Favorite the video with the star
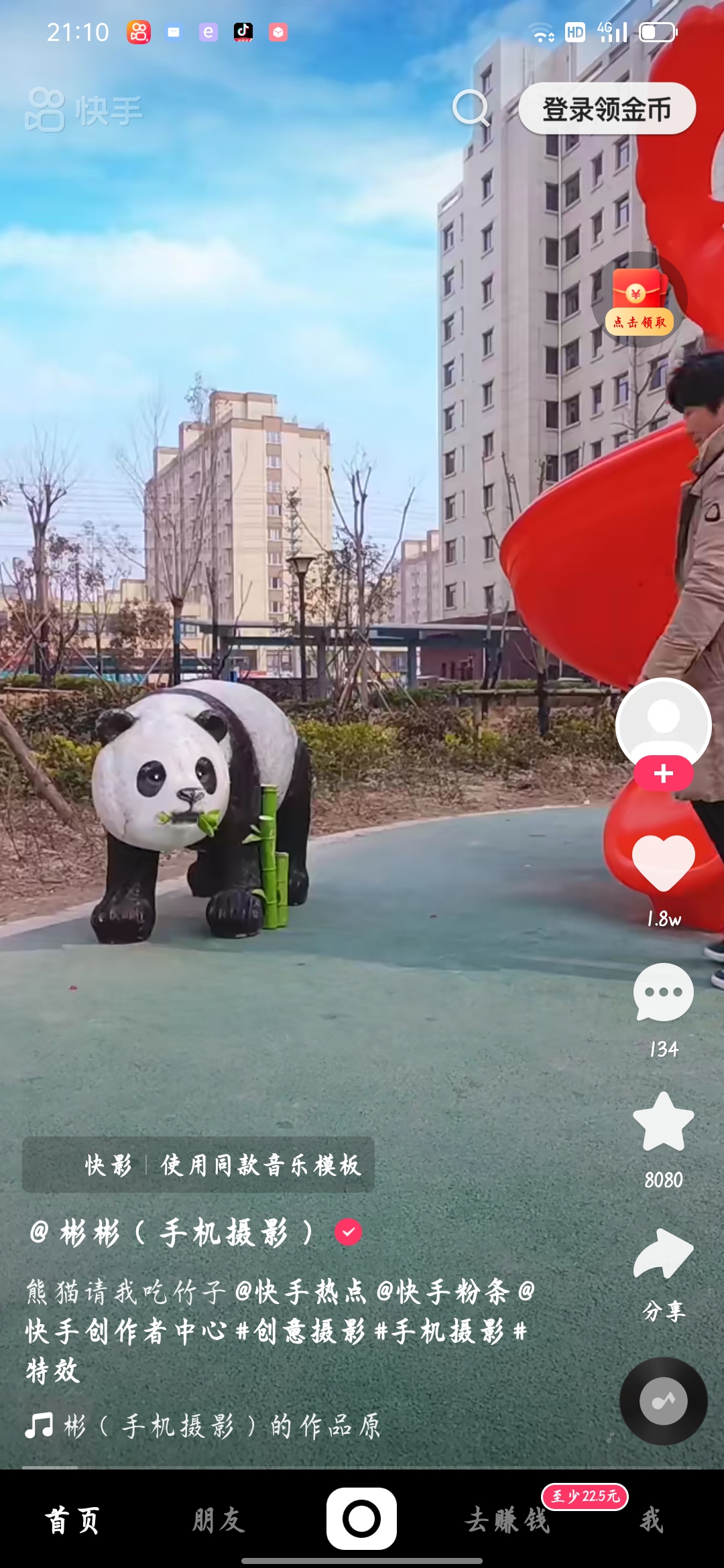 point(663,1122)
